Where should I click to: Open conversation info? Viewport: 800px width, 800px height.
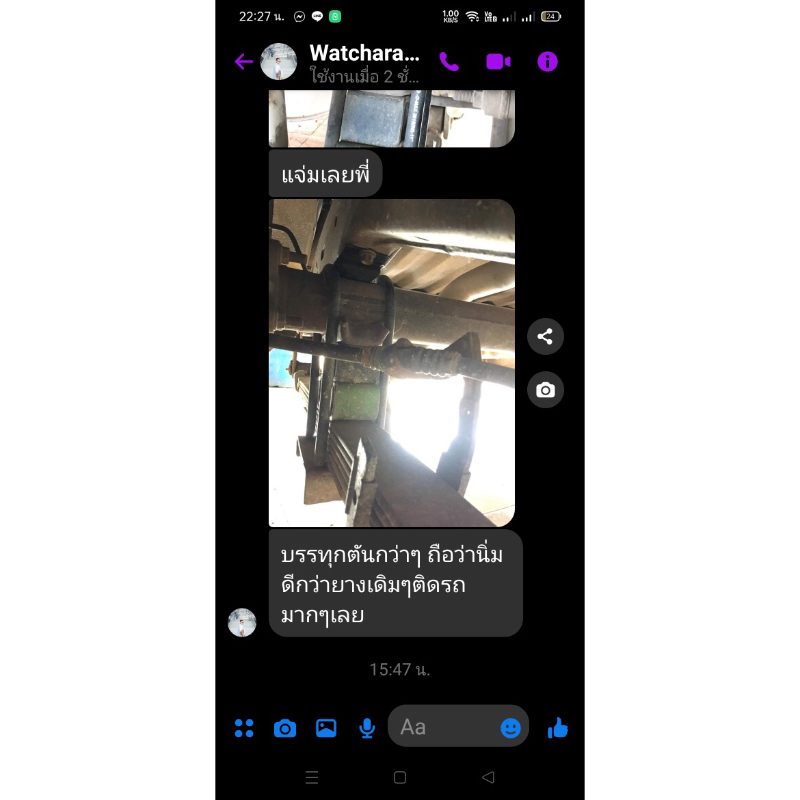pyautogui.click(x=547, y=62)
